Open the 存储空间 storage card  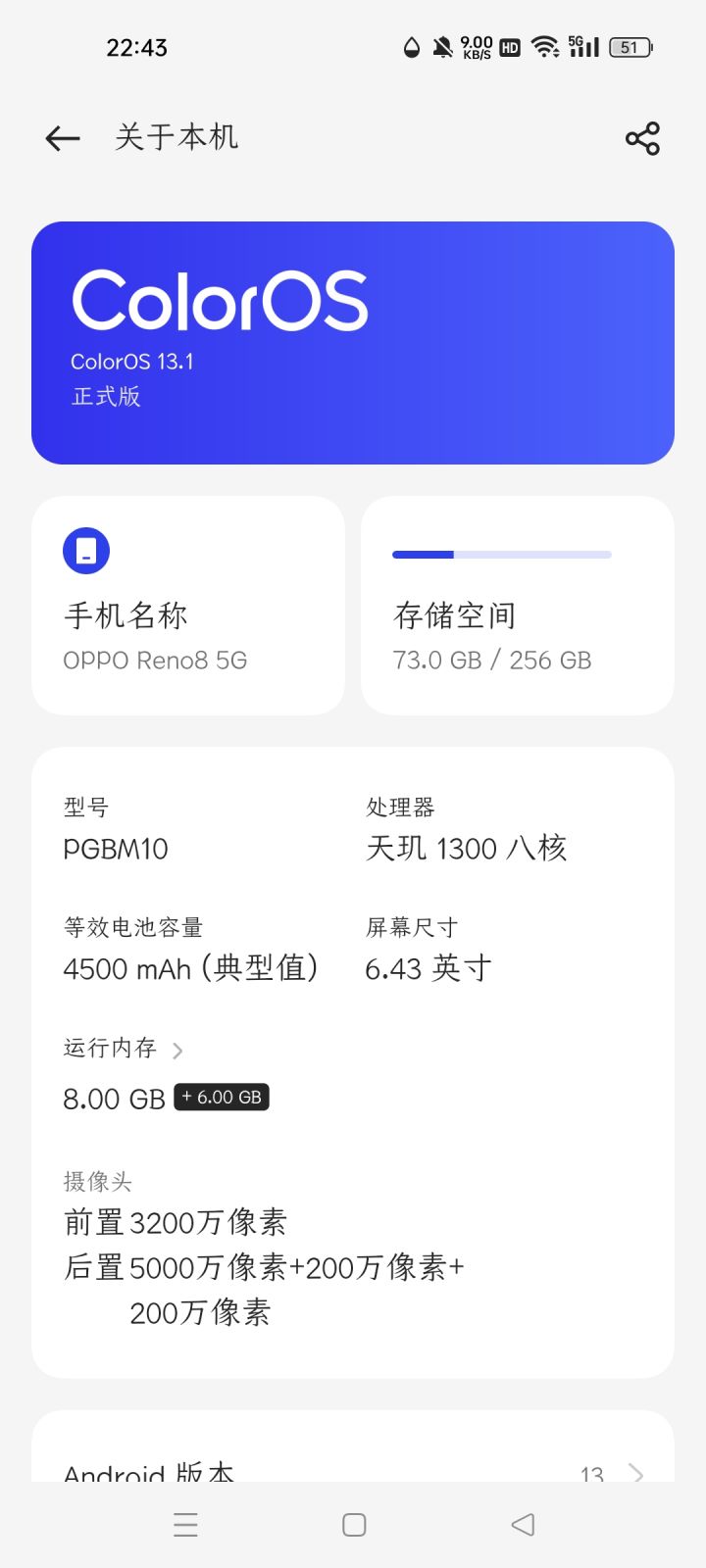tap(517, 606)
